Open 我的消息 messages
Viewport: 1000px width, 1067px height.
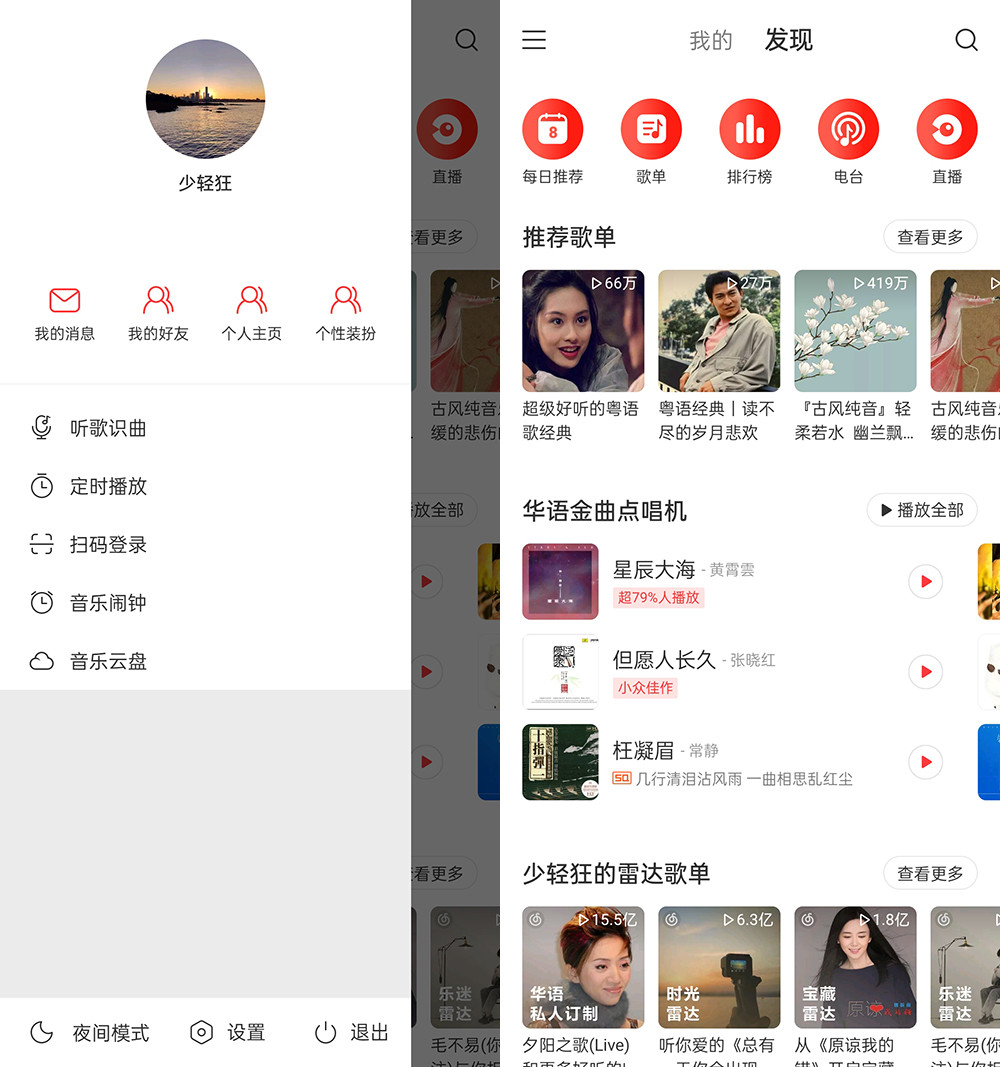pos(64,313)
